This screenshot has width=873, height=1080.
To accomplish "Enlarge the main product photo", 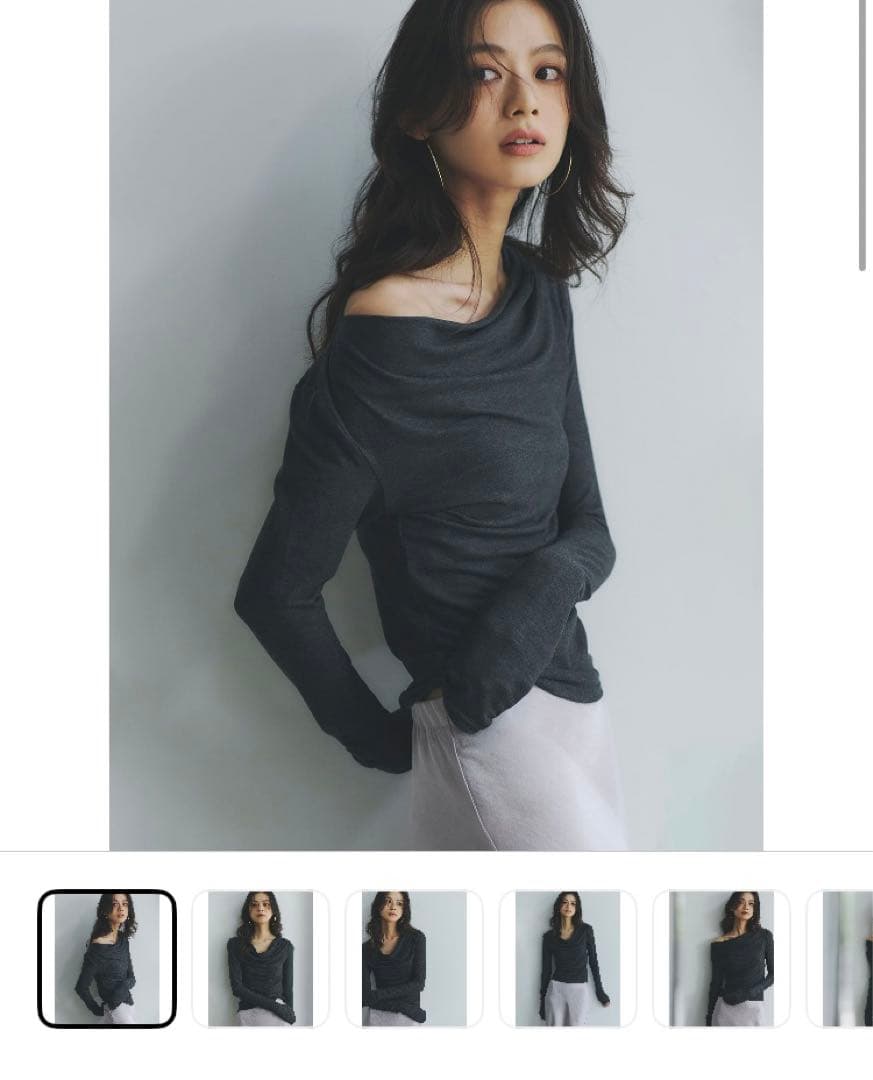I will point(436,425).
